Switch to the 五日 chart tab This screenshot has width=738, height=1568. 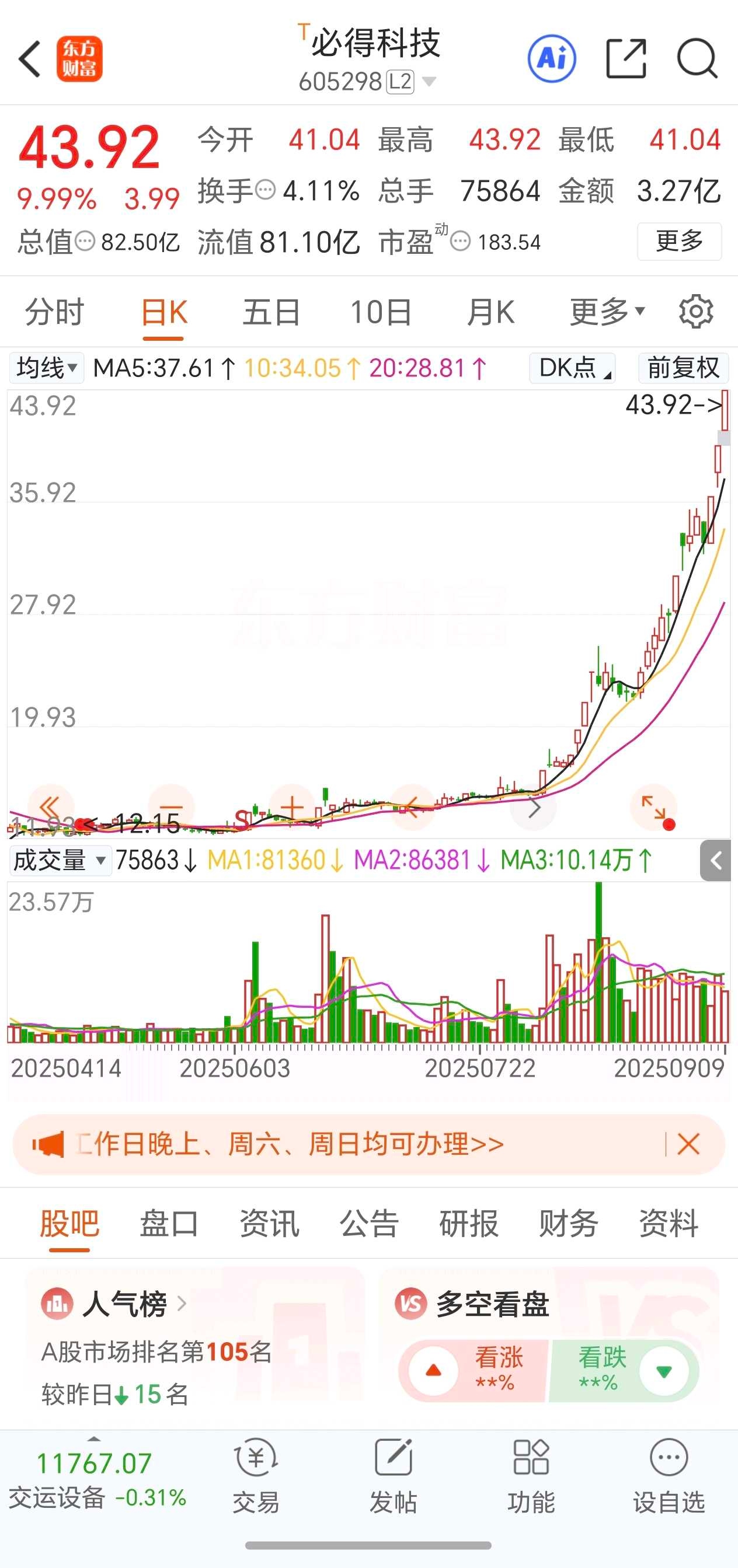271,313
